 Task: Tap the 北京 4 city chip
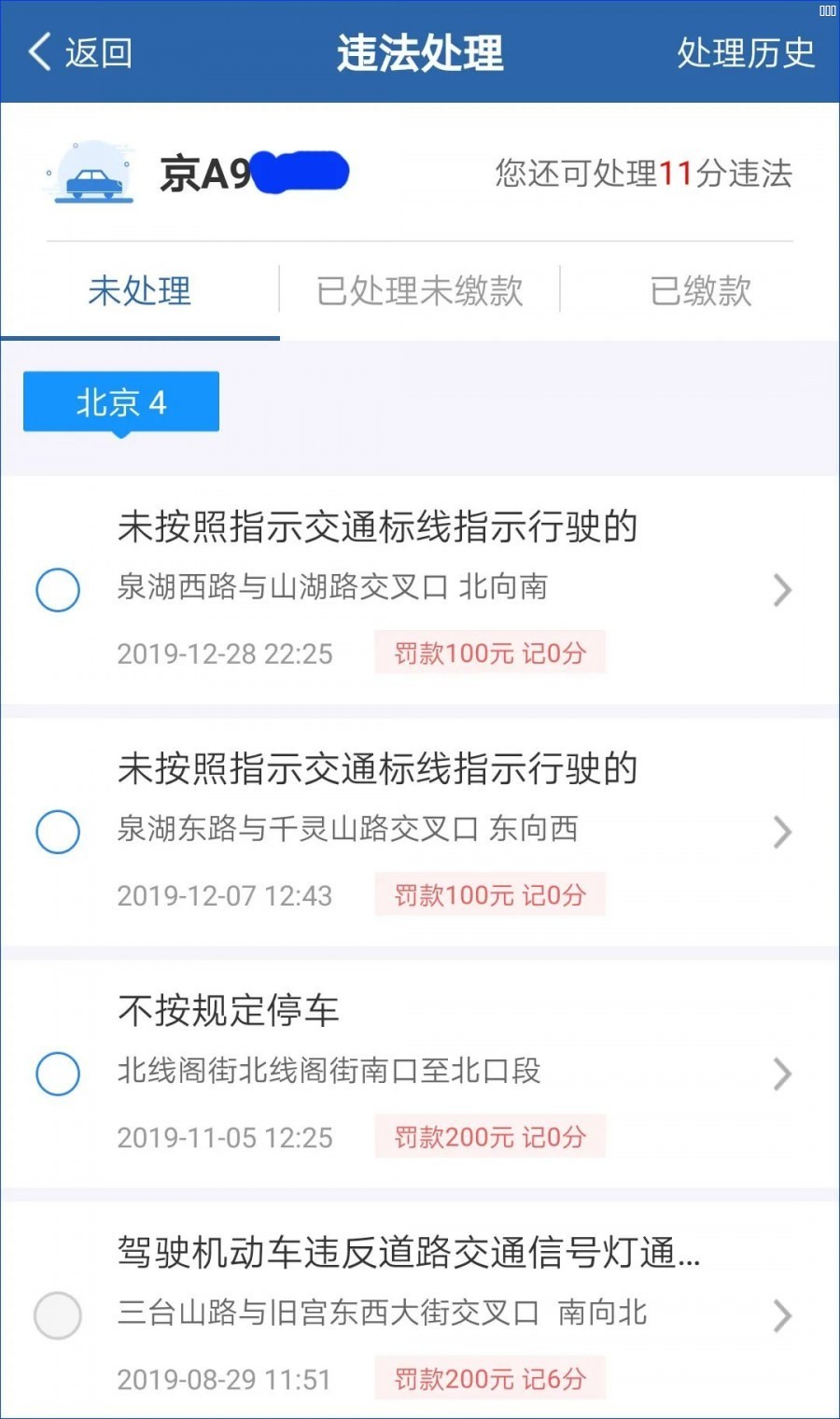(121, 402)
